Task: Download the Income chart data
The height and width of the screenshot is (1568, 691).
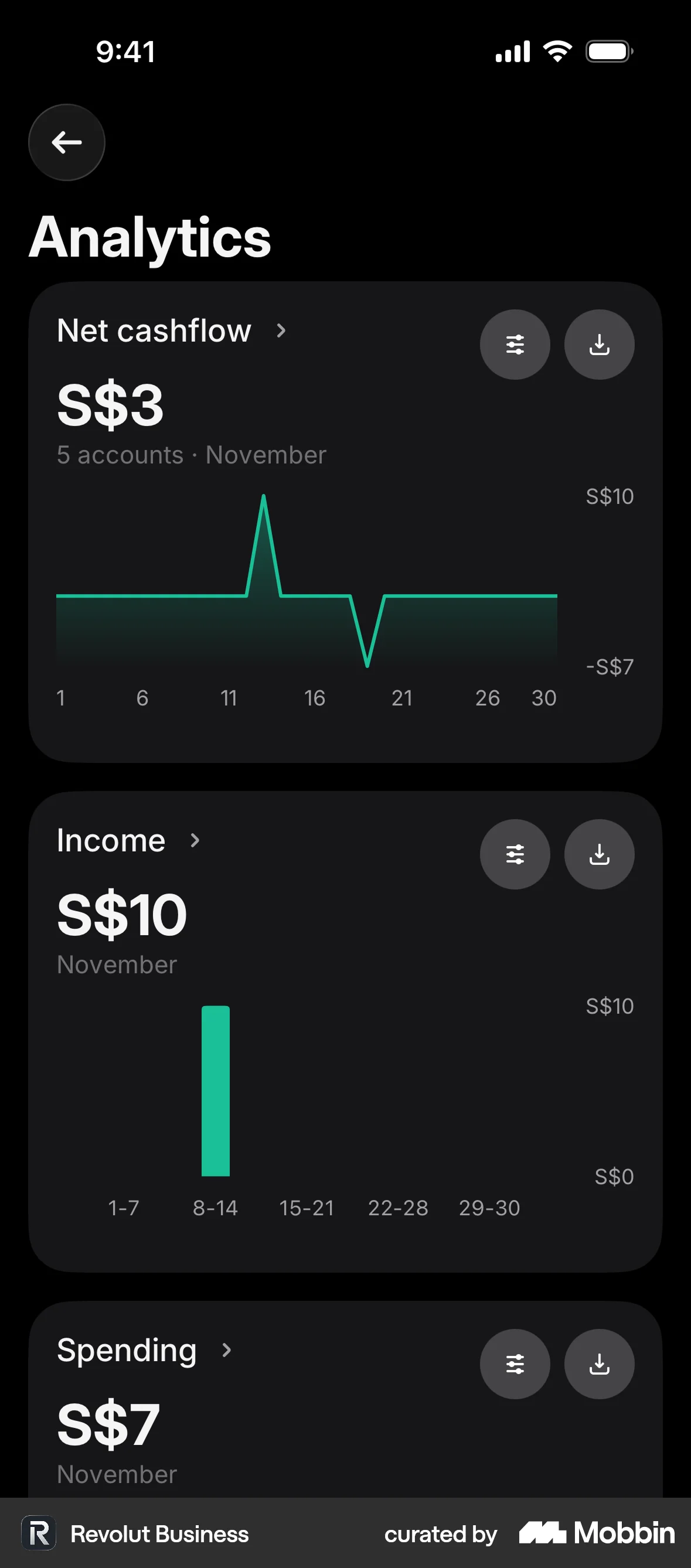Action: click(599, 854)
